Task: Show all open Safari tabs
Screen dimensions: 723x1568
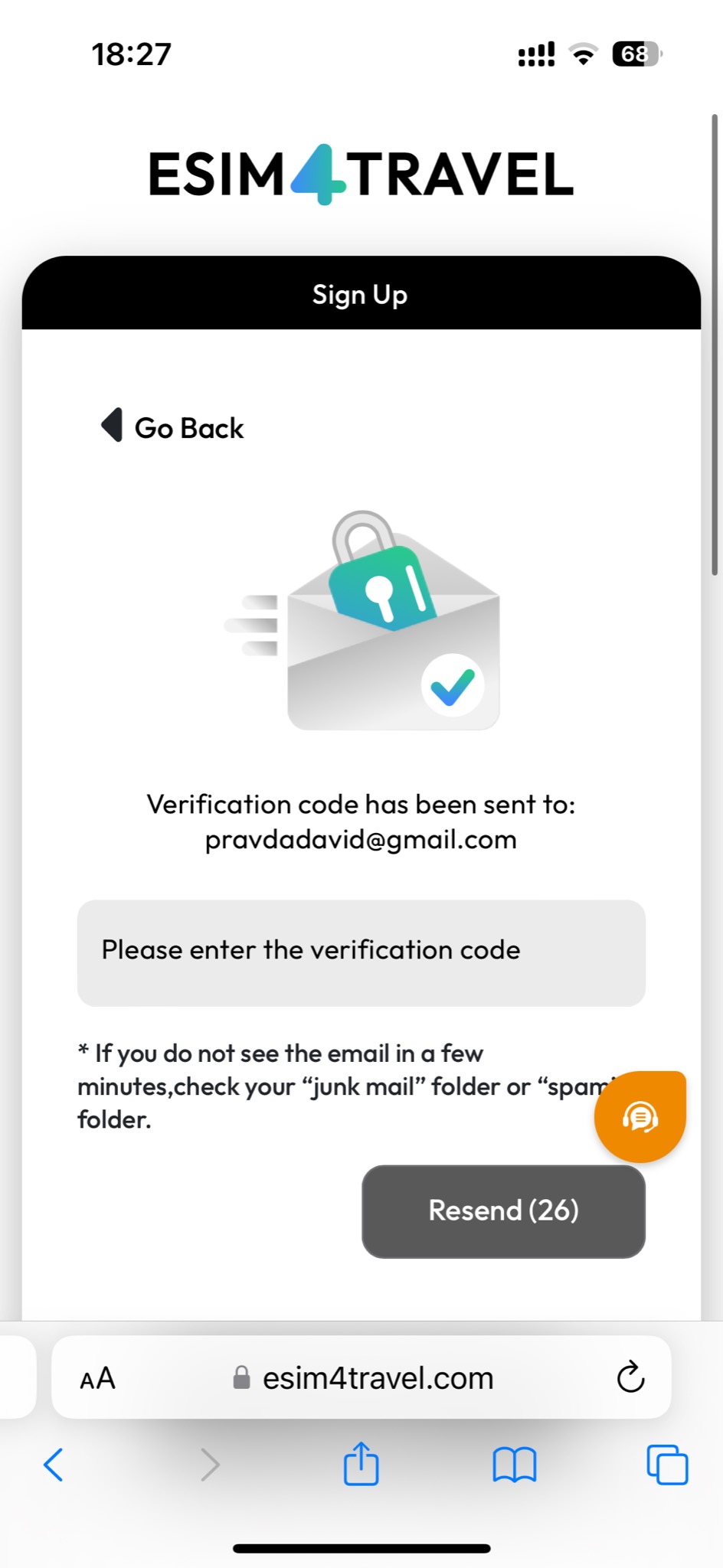Action: click(666, 1465)
